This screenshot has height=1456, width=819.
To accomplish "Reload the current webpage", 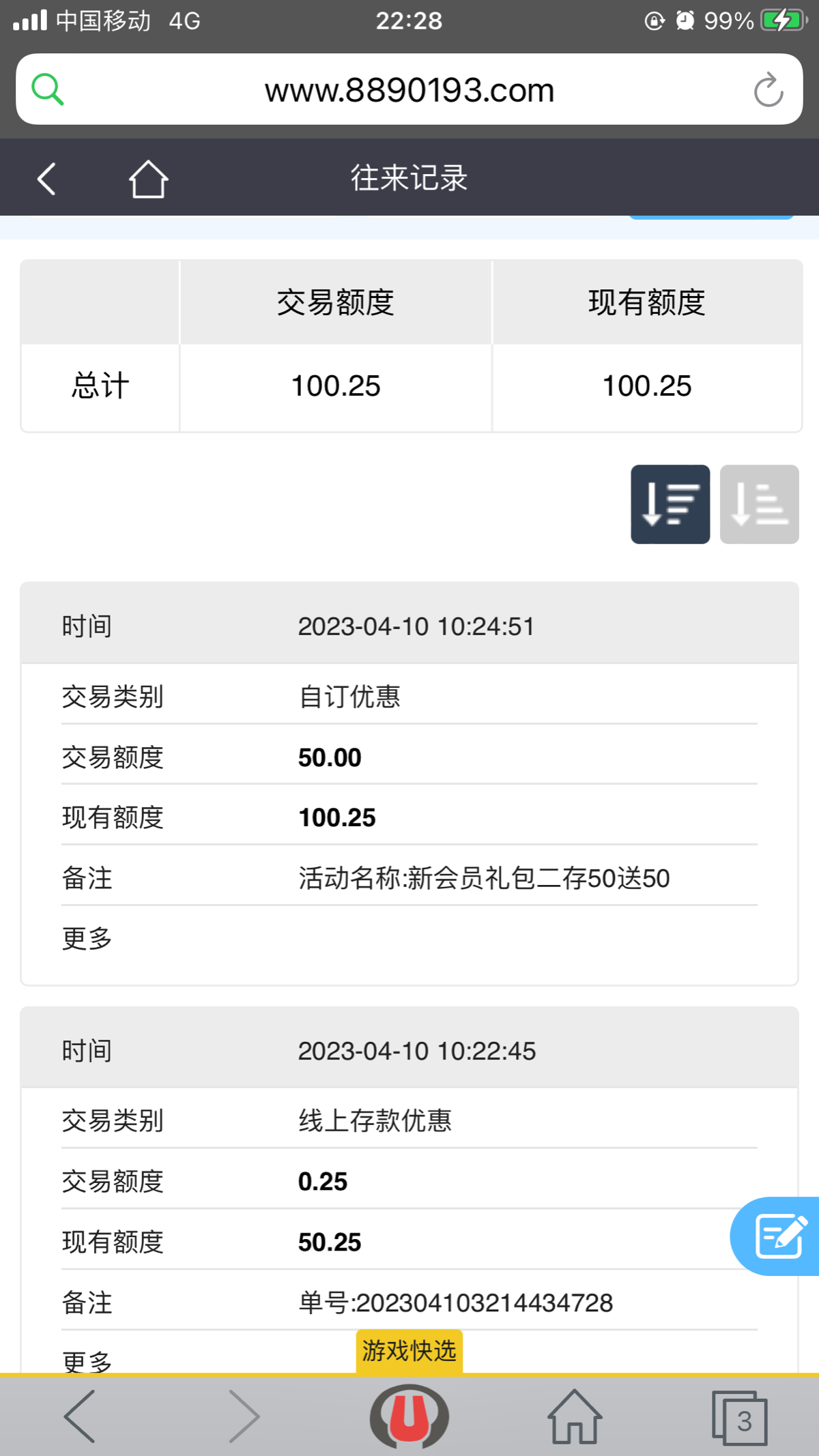I will (768, 90).
